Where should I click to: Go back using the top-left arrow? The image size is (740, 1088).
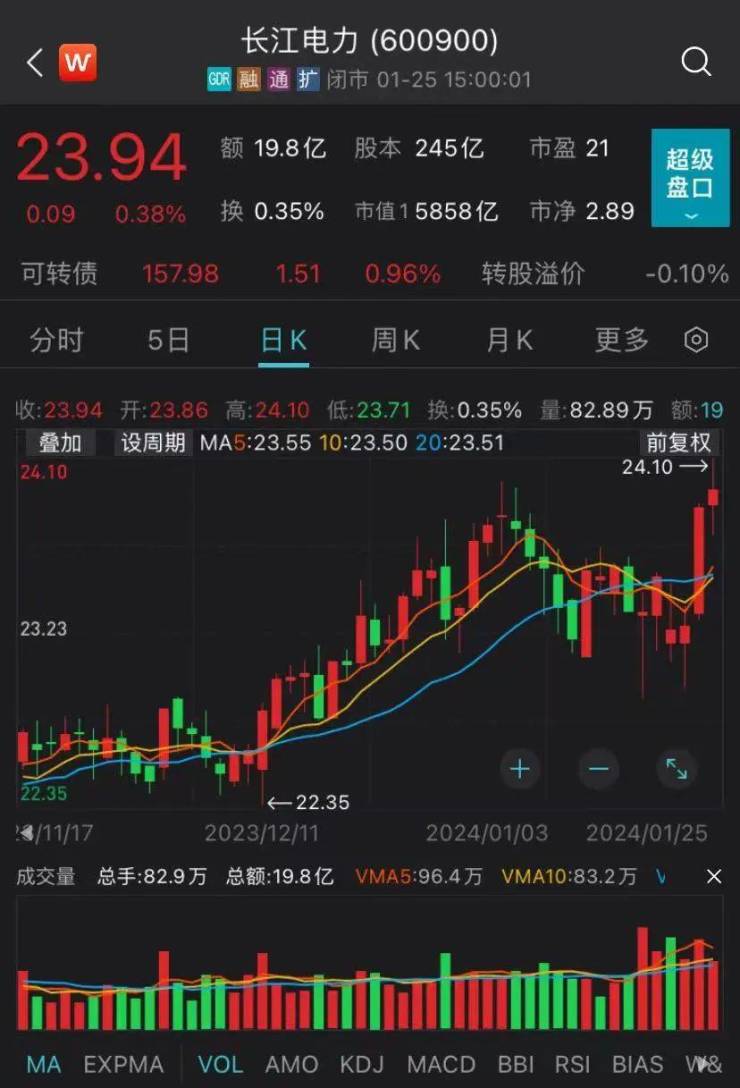(x=34, y=64)
